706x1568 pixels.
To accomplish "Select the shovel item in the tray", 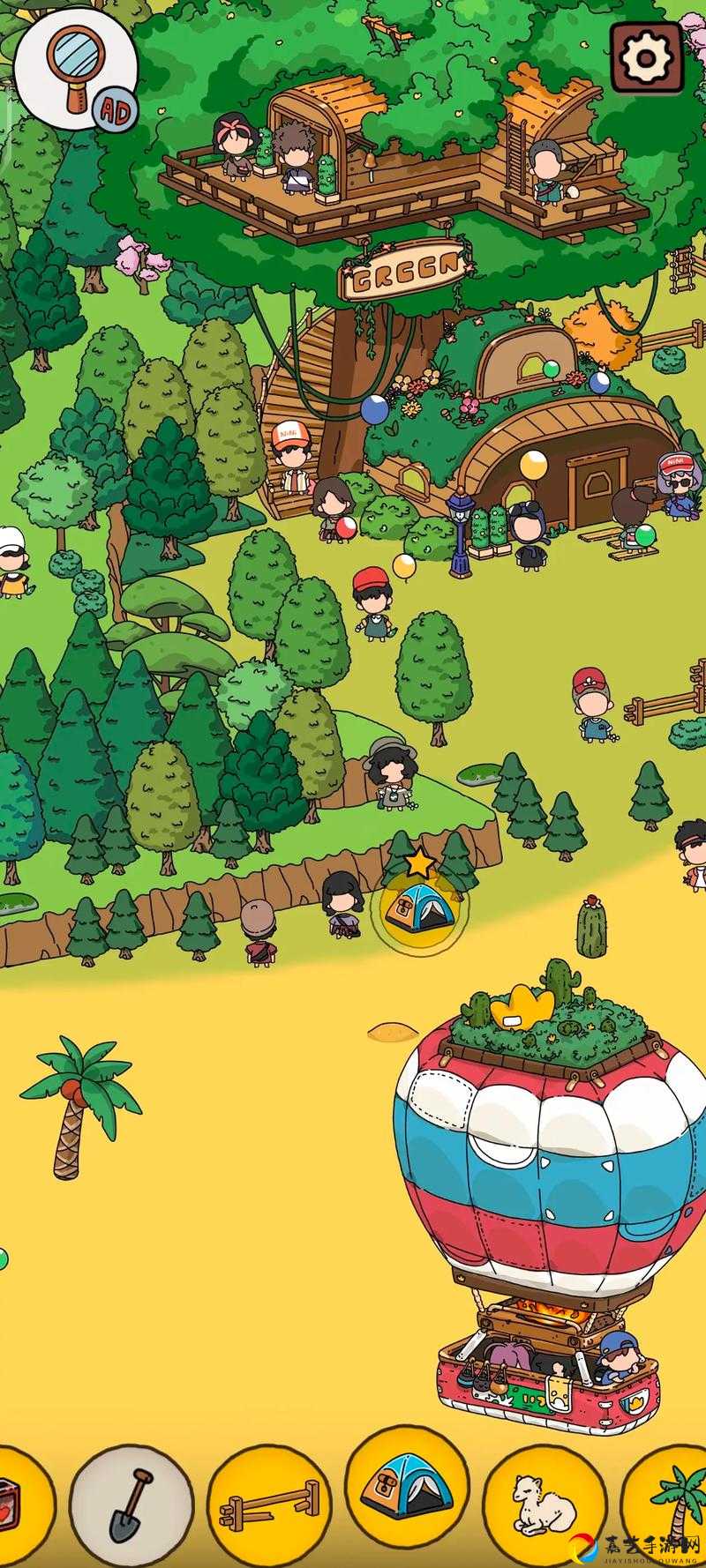I will pos(131,1506).
